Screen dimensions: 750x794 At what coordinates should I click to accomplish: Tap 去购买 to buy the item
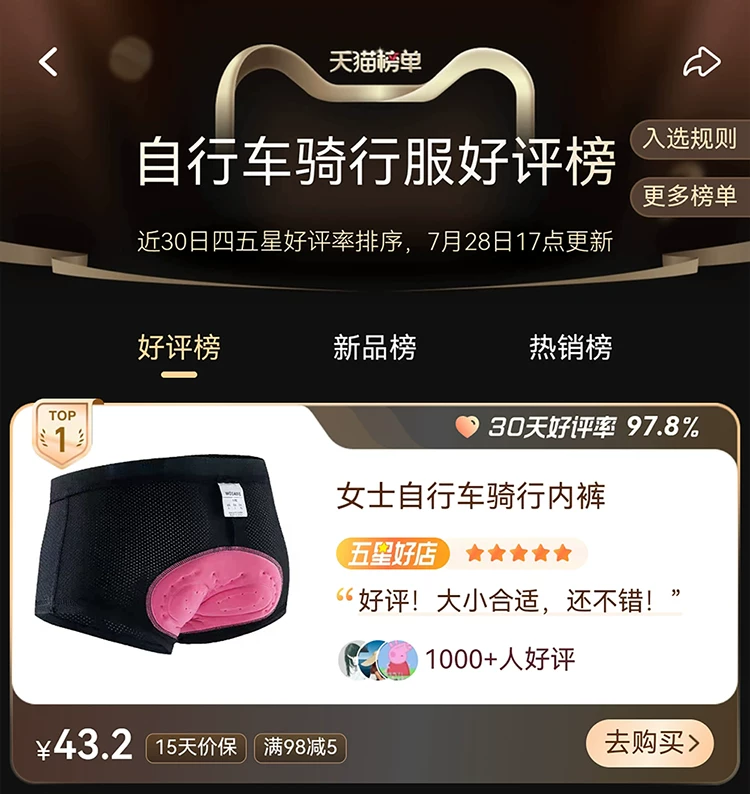(649, 743)
